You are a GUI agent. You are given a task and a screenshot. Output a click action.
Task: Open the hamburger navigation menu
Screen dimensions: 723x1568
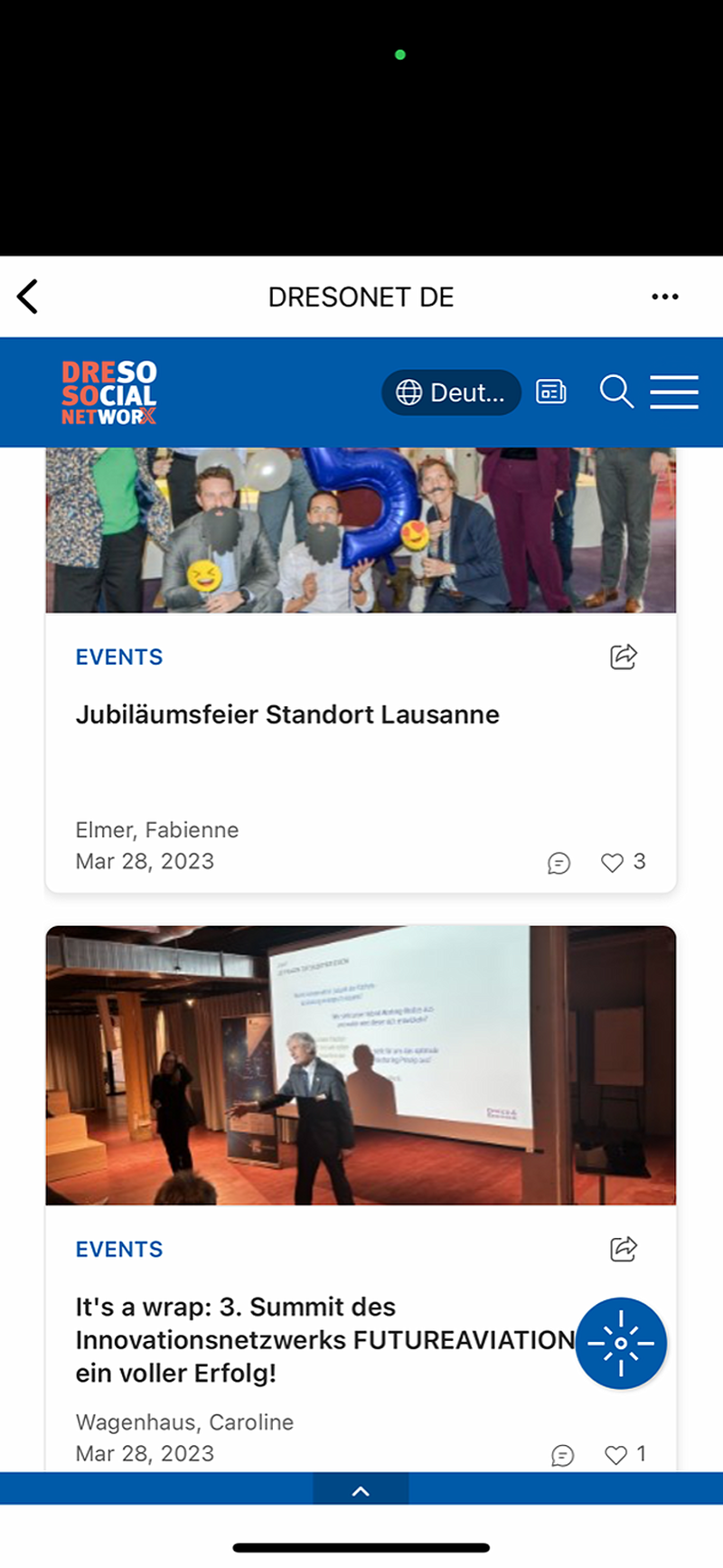(x=674, y=392)
